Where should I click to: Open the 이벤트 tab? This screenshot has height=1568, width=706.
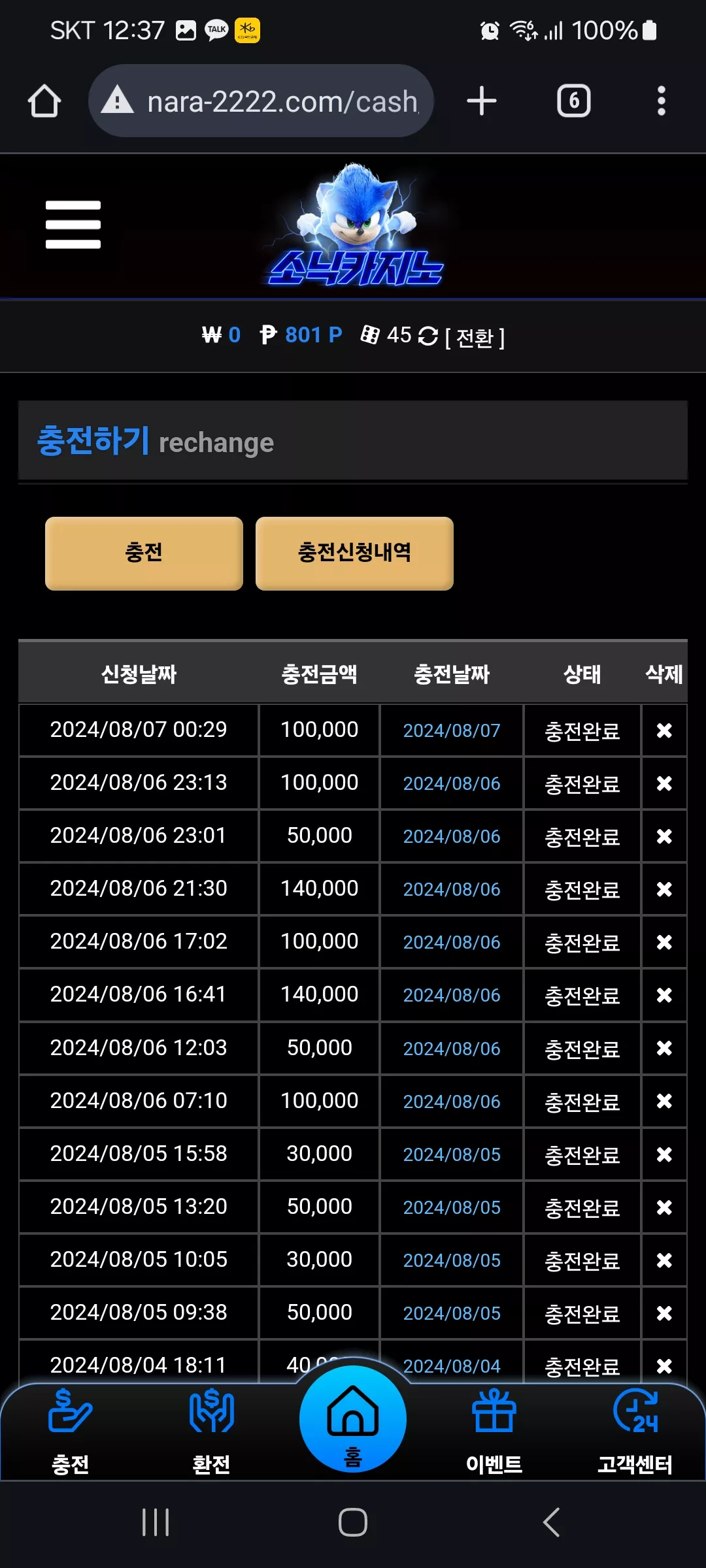tap(494, 1432)
